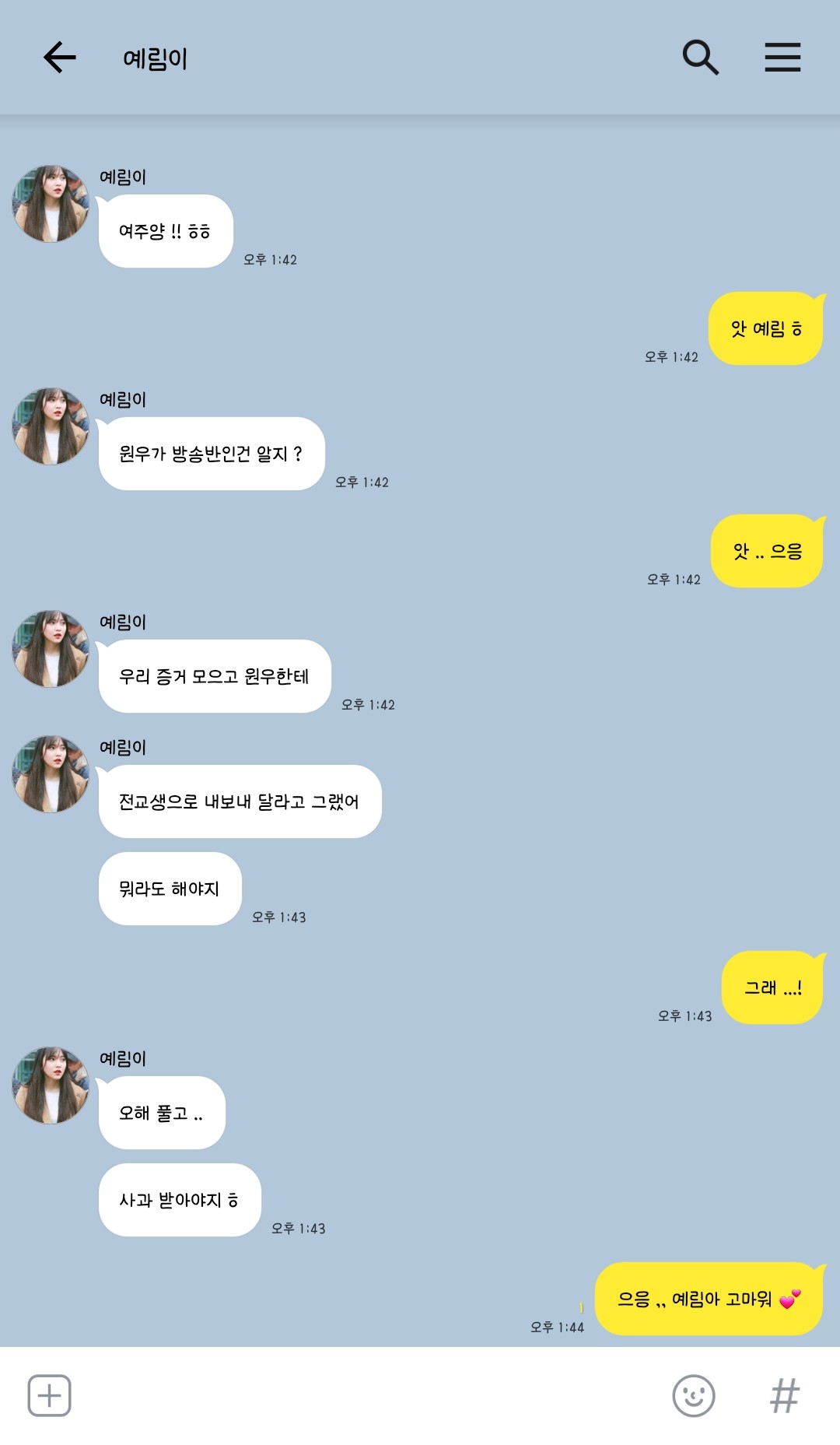Focus the message input field

tap(366, 1396)
